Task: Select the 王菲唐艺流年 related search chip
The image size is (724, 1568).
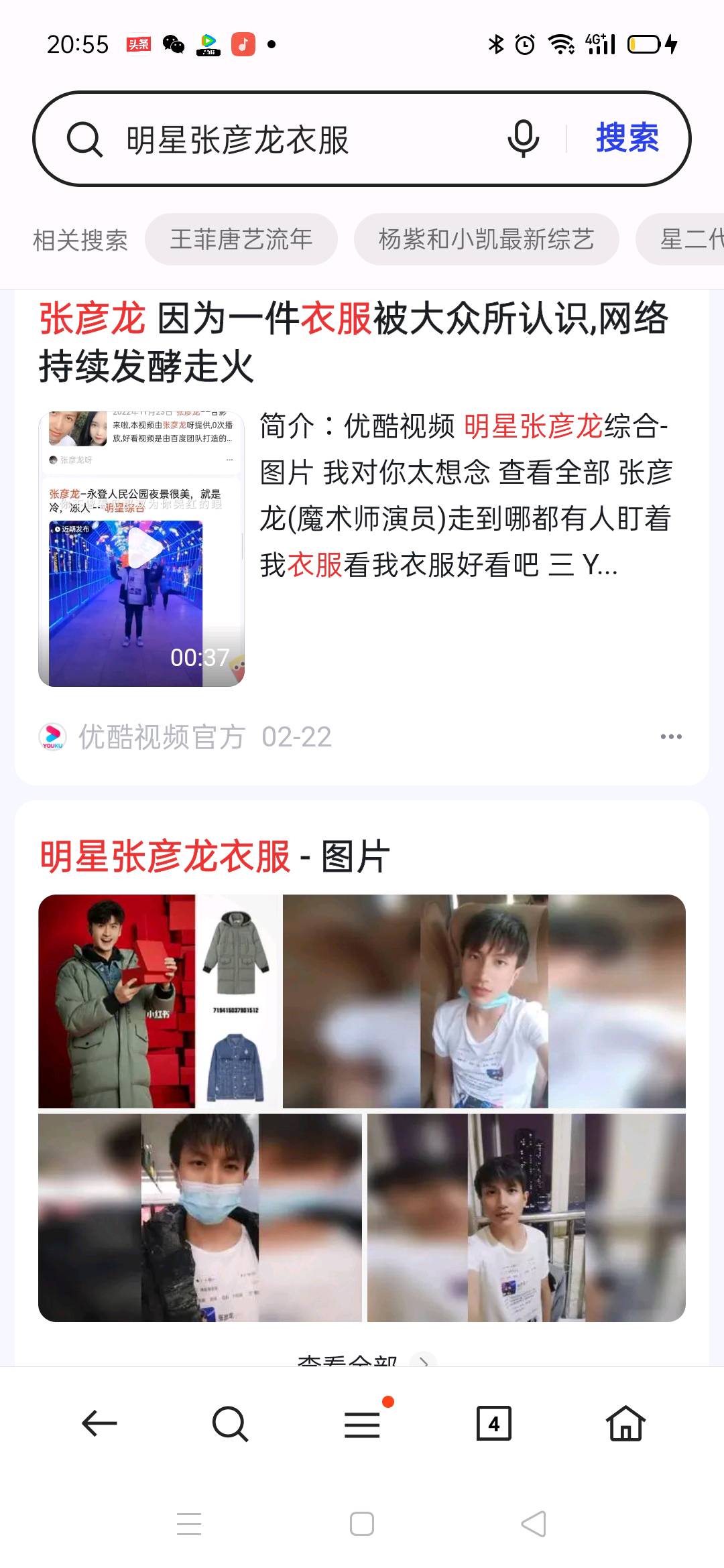Action: click(x=241, y=239)
